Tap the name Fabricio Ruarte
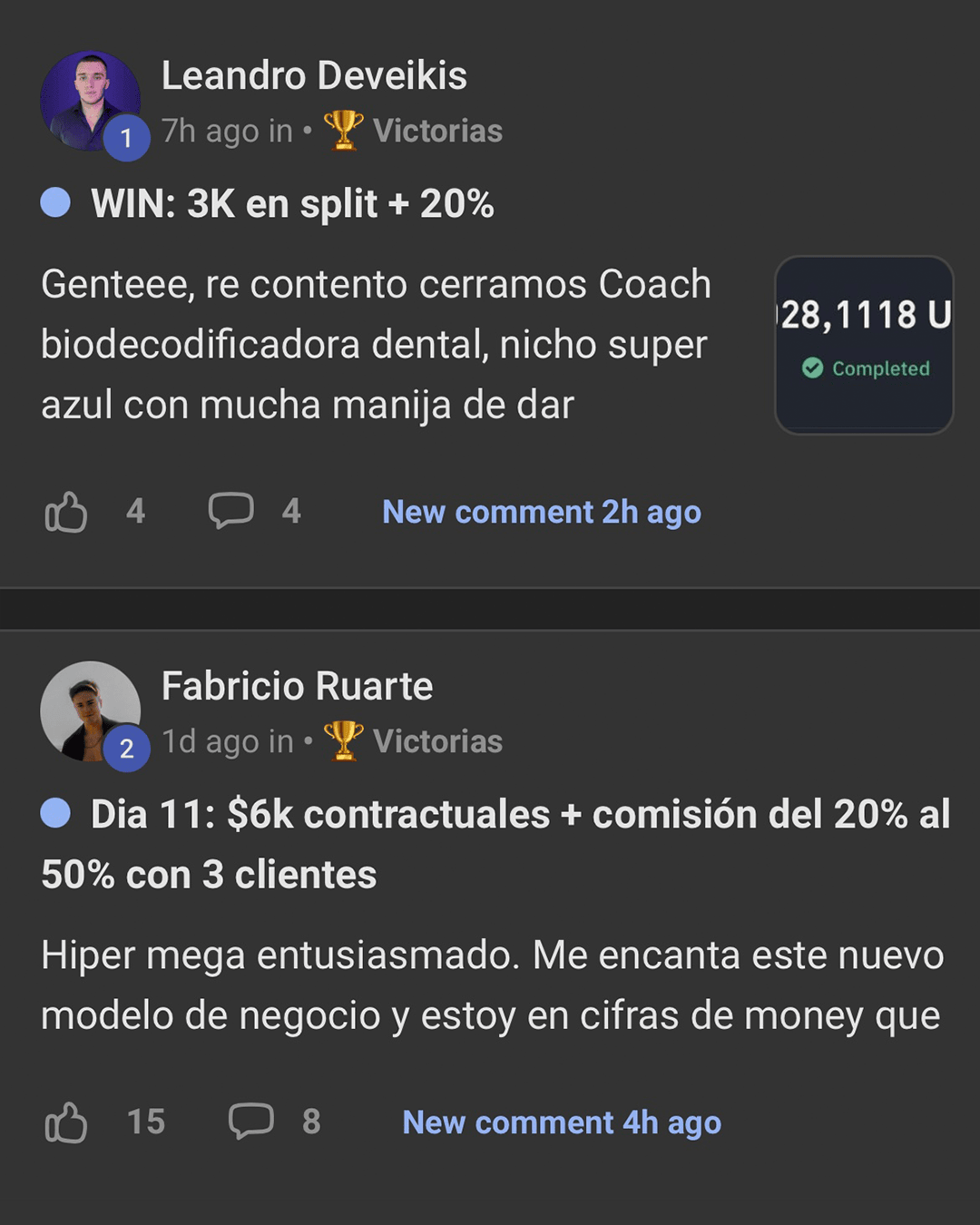Viewport: 980px width, 1225px height. [x=297, y=686]
